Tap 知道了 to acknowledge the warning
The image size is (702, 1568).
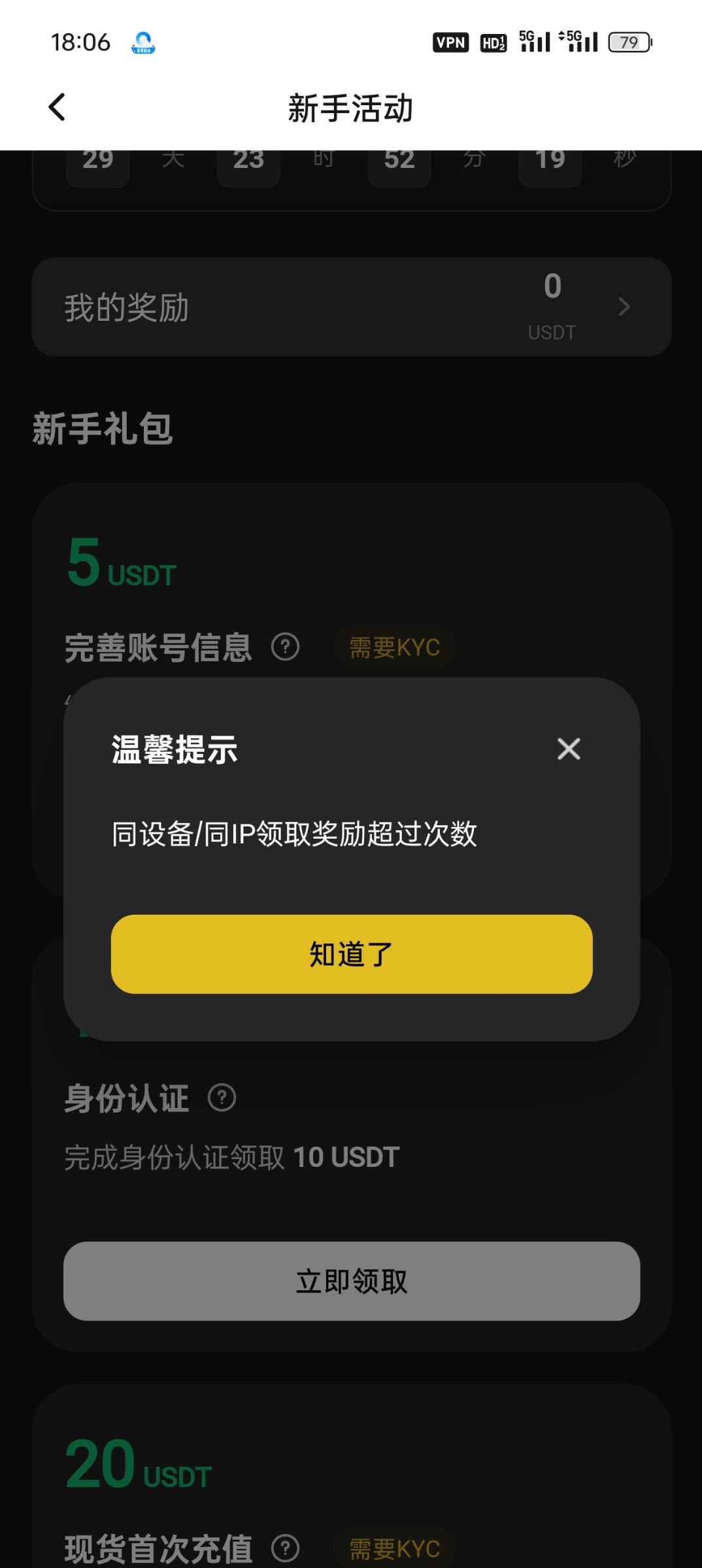click(352, 954)
